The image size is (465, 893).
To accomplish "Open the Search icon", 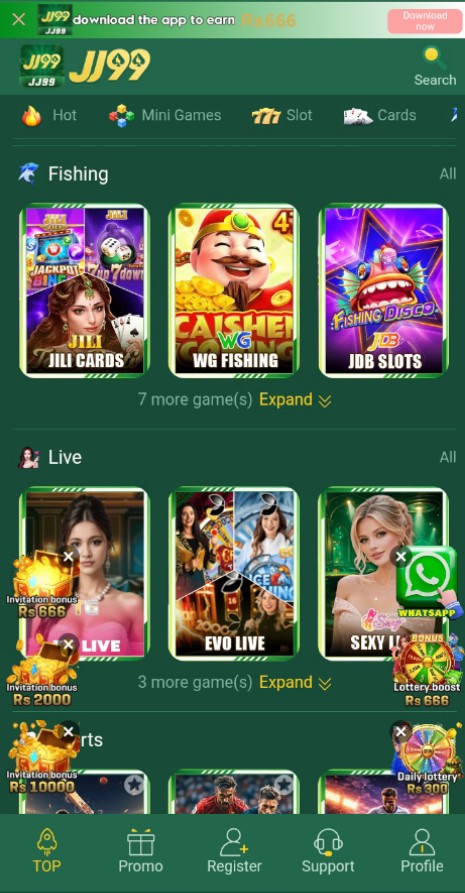I will (x=435, y=67).
